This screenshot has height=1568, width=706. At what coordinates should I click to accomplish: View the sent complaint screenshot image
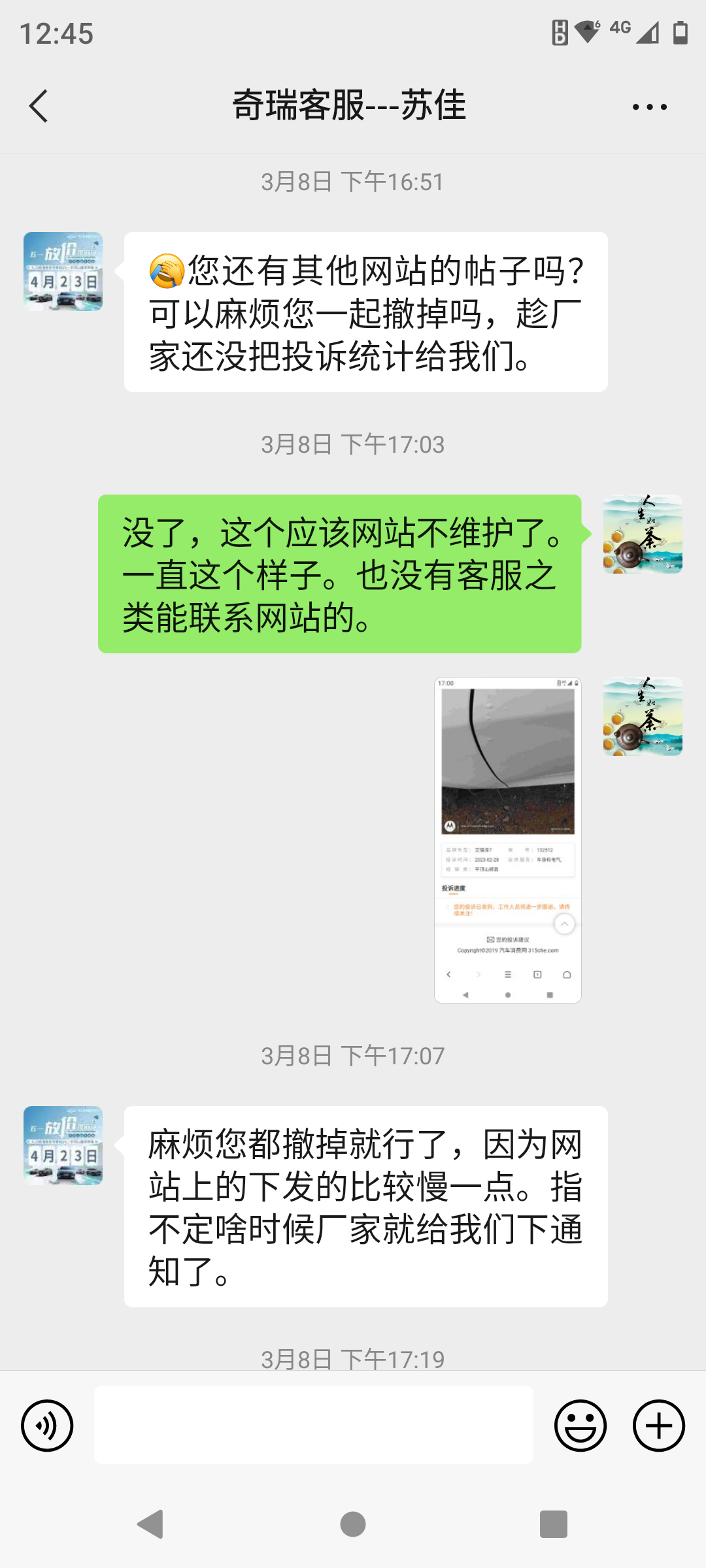[508, 840]
